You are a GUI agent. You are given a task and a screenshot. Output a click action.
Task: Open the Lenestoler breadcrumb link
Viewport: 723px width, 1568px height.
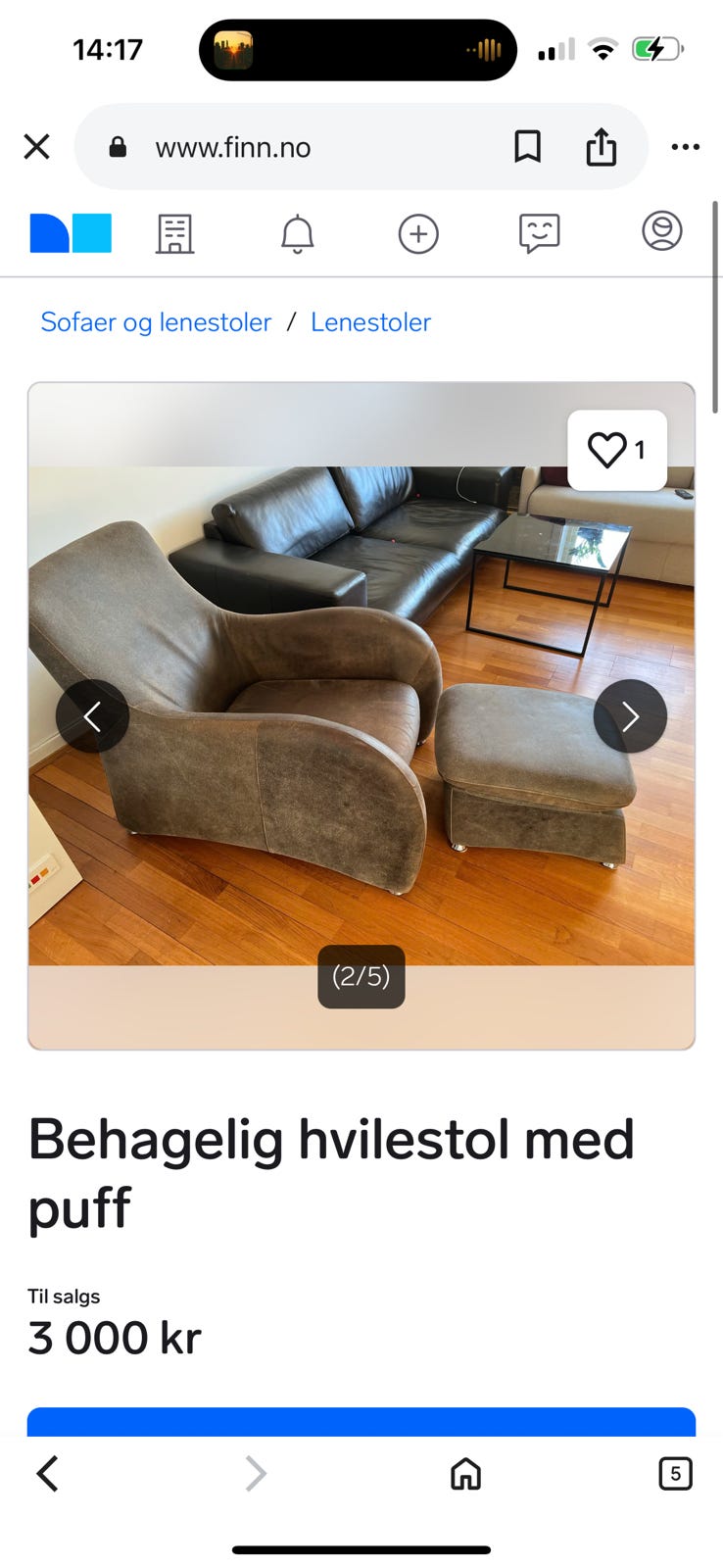370,321
